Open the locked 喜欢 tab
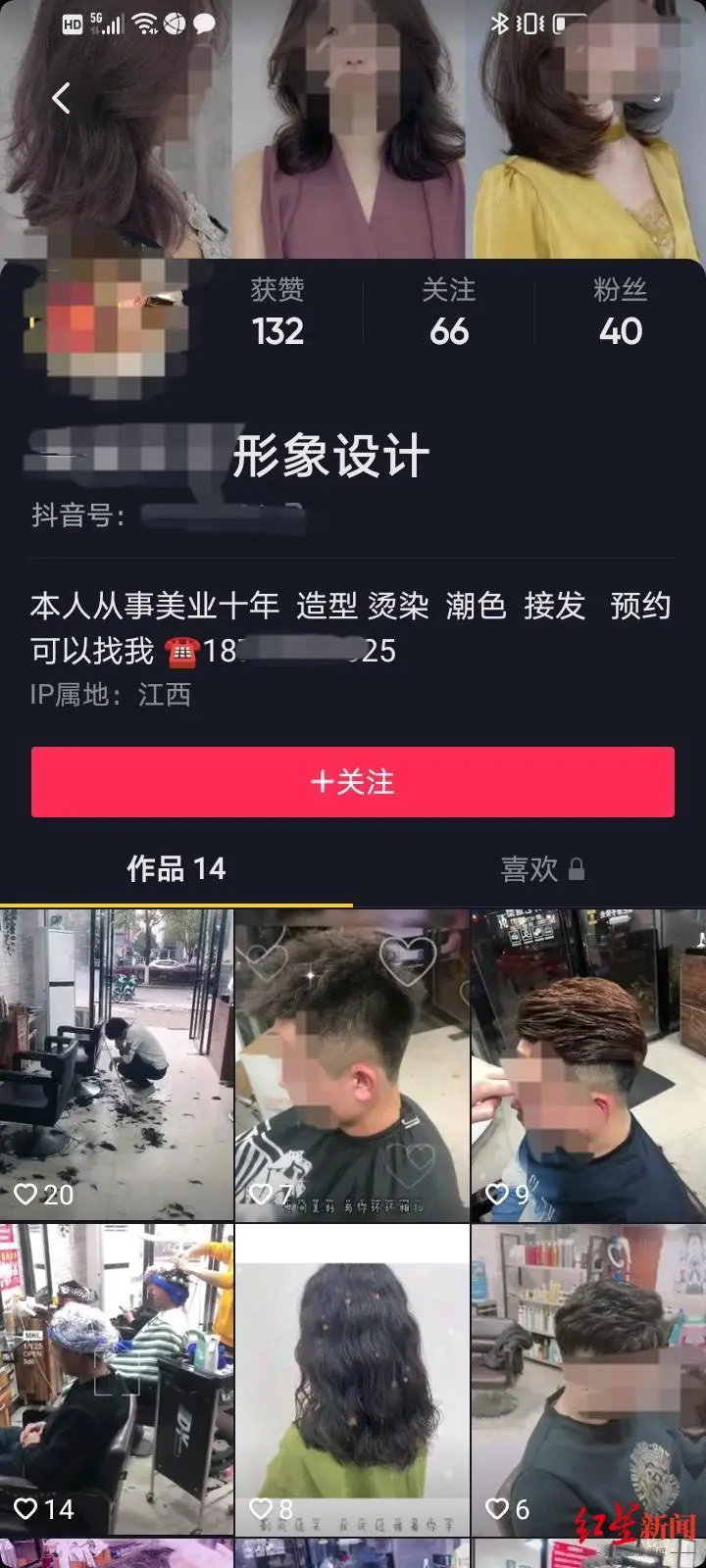The image size is (706, 1568). click(541, 868)
